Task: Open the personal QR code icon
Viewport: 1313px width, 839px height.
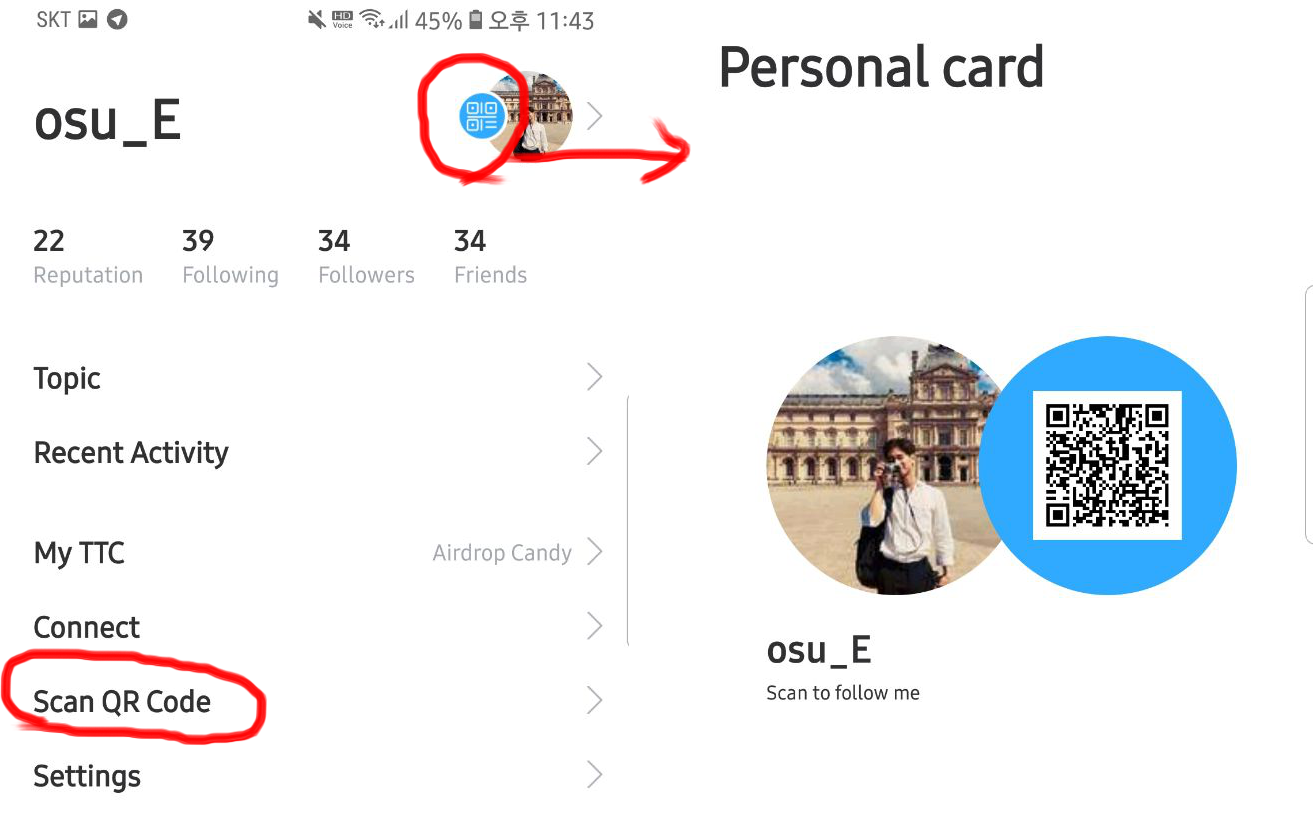Action: click(481, 116)
